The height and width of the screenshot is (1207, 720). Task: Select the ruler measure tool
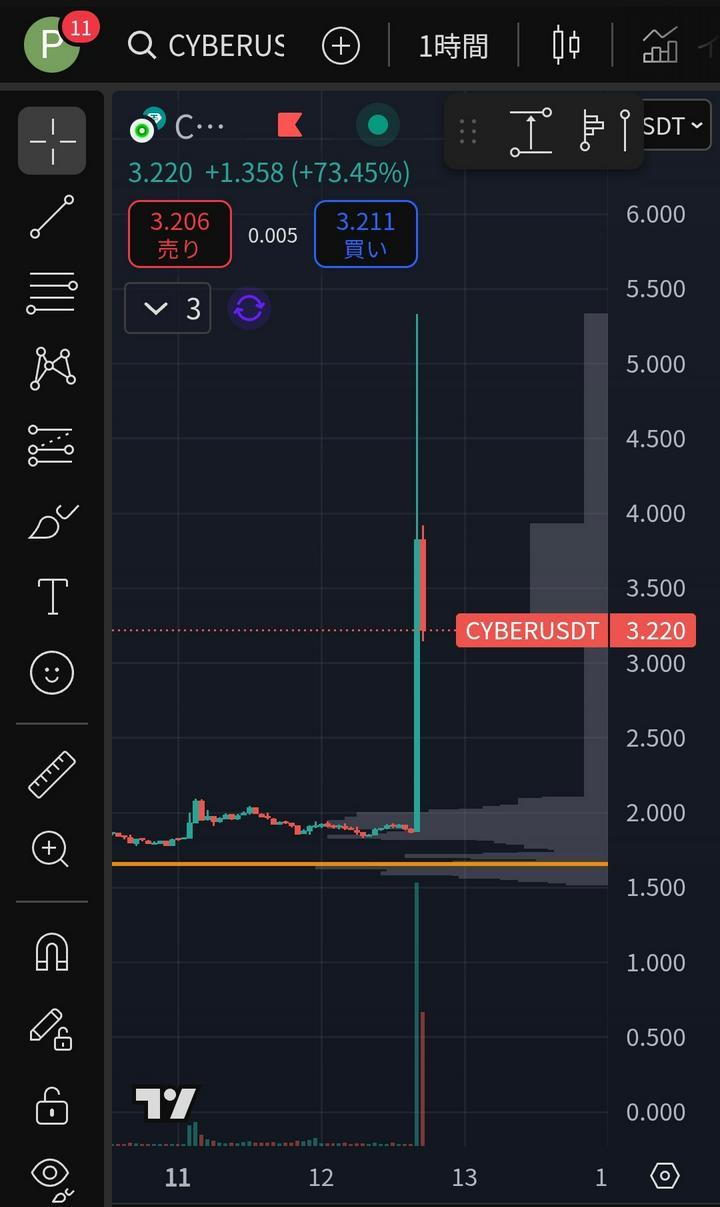[x=52, y=774]
